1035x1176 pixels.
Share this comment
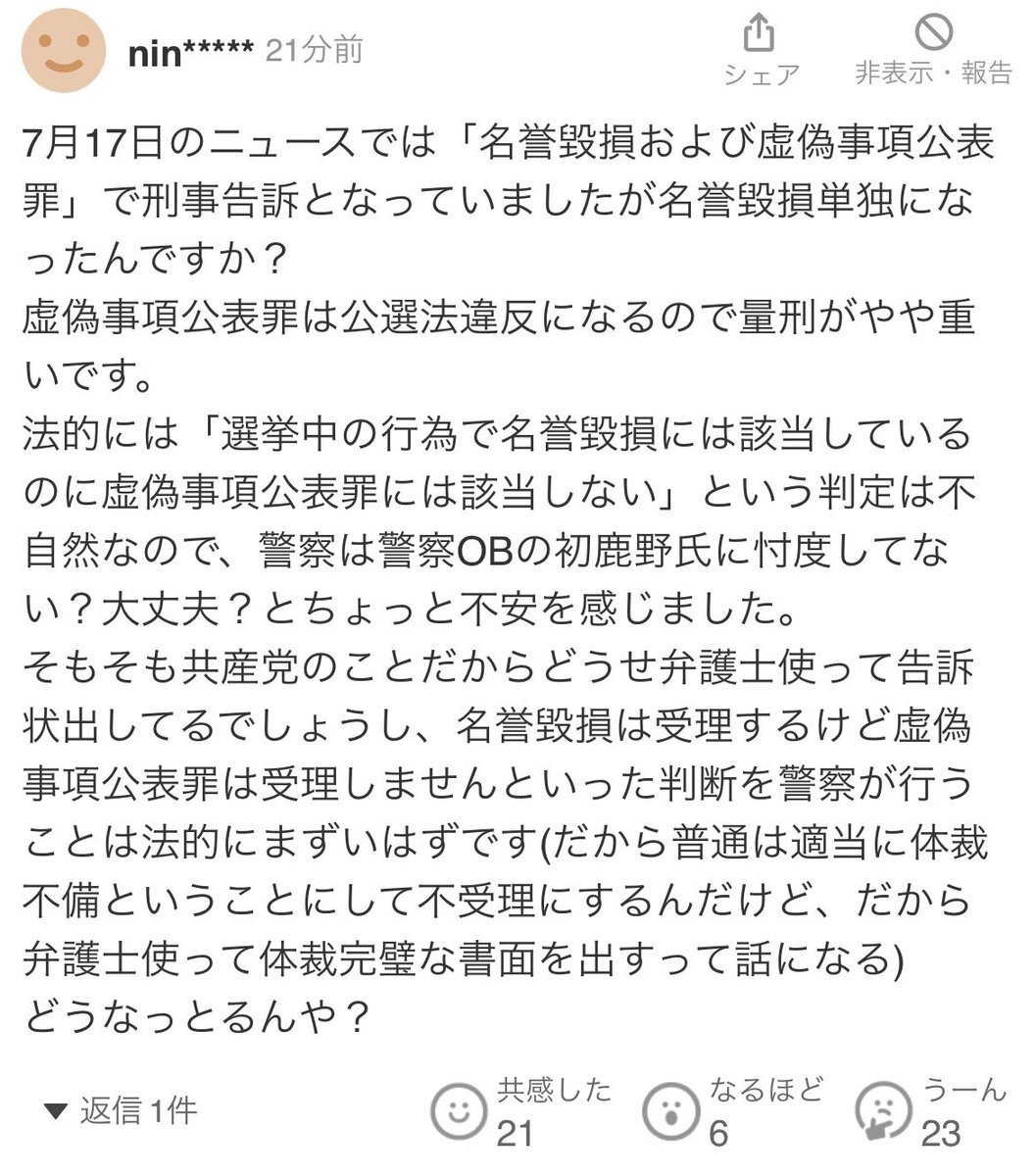[x=761, y=49]
